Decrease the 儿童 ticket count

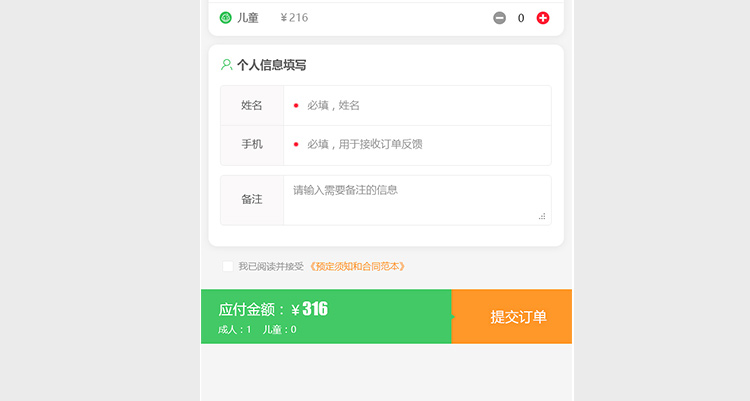pyautogui.click(x=499, y=18)
